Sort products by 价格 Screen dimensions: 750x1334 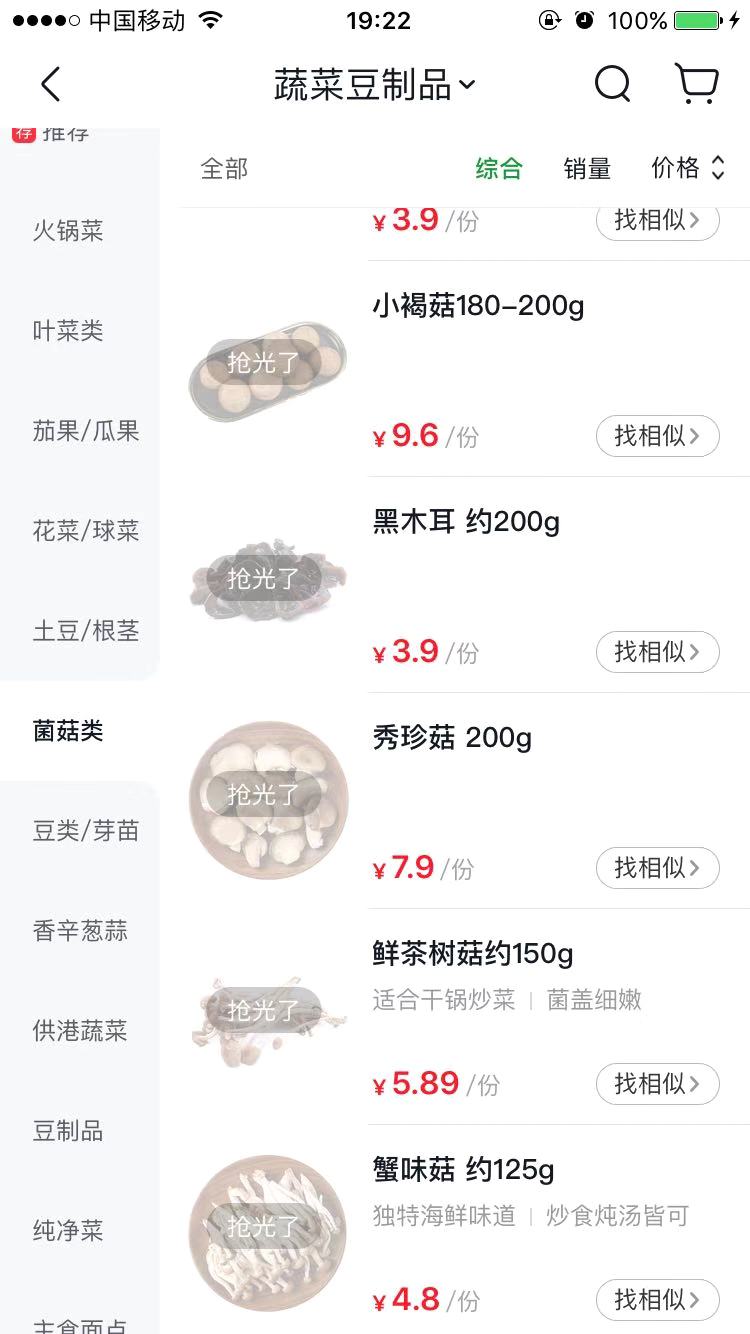[x=687, y=168]
